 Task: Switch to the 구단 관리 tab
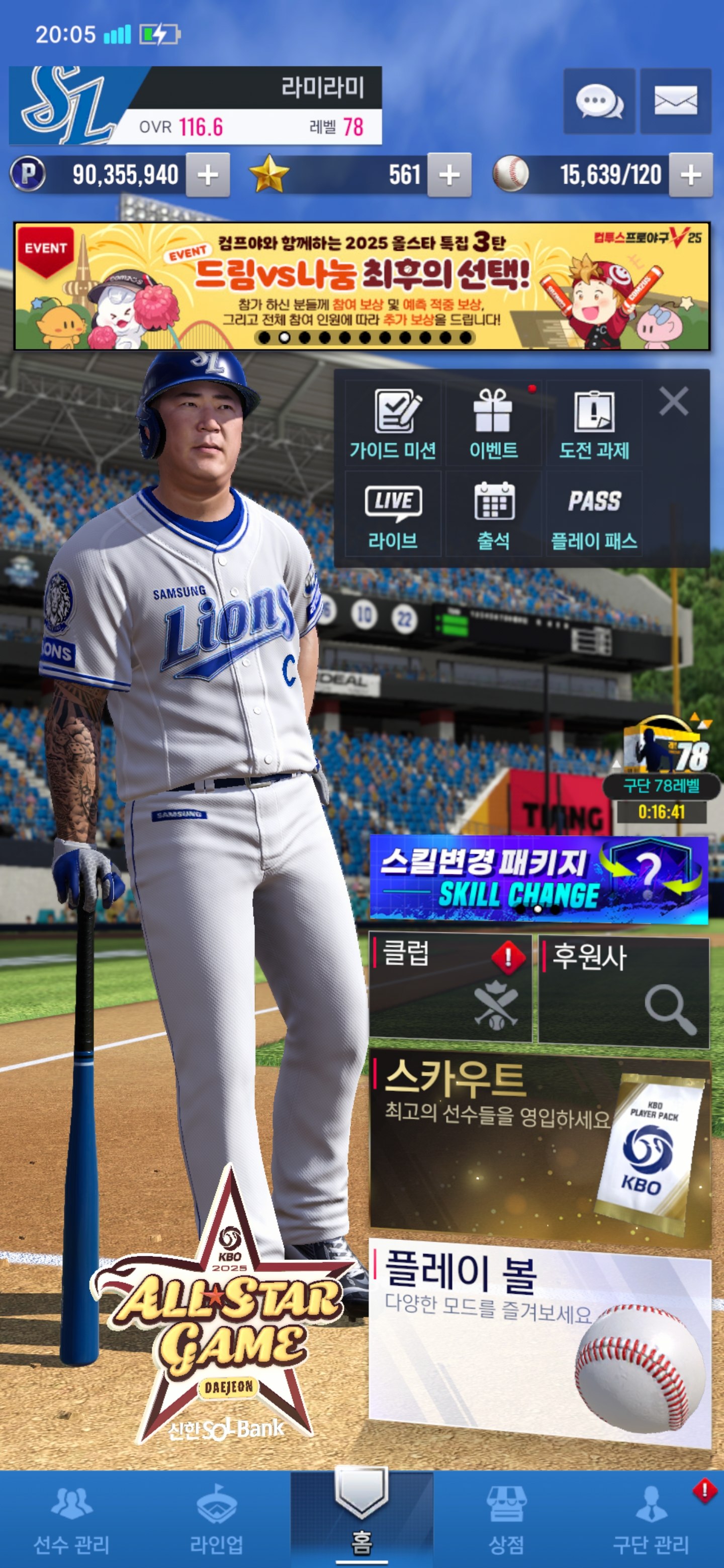650,1519
